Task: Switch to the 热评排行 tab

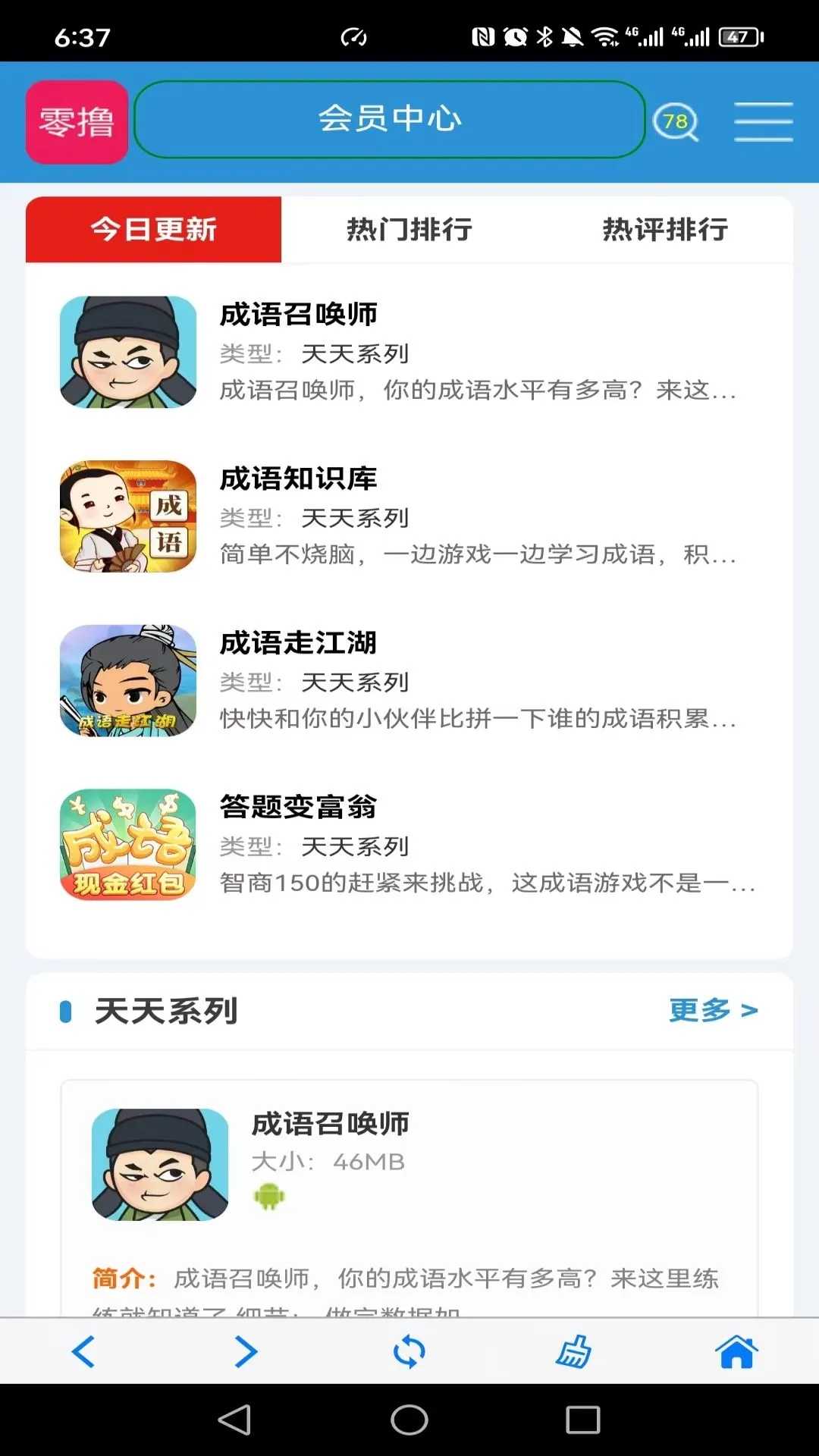Action: (x=665, y=231)
